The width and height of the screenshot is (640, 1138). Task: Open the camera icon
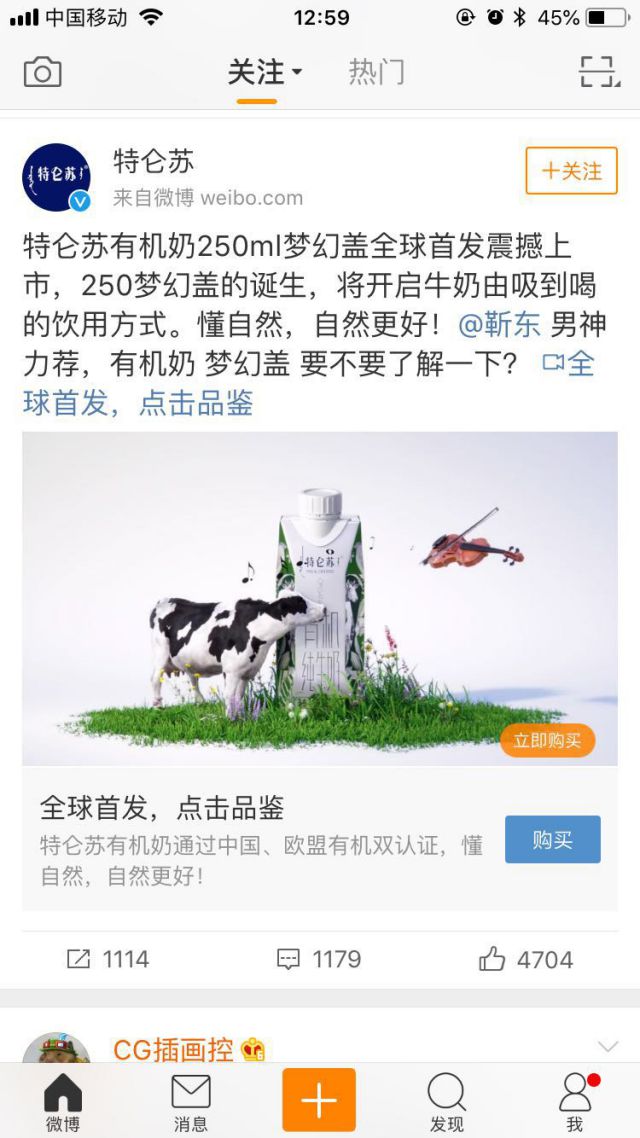pos(42,73)
